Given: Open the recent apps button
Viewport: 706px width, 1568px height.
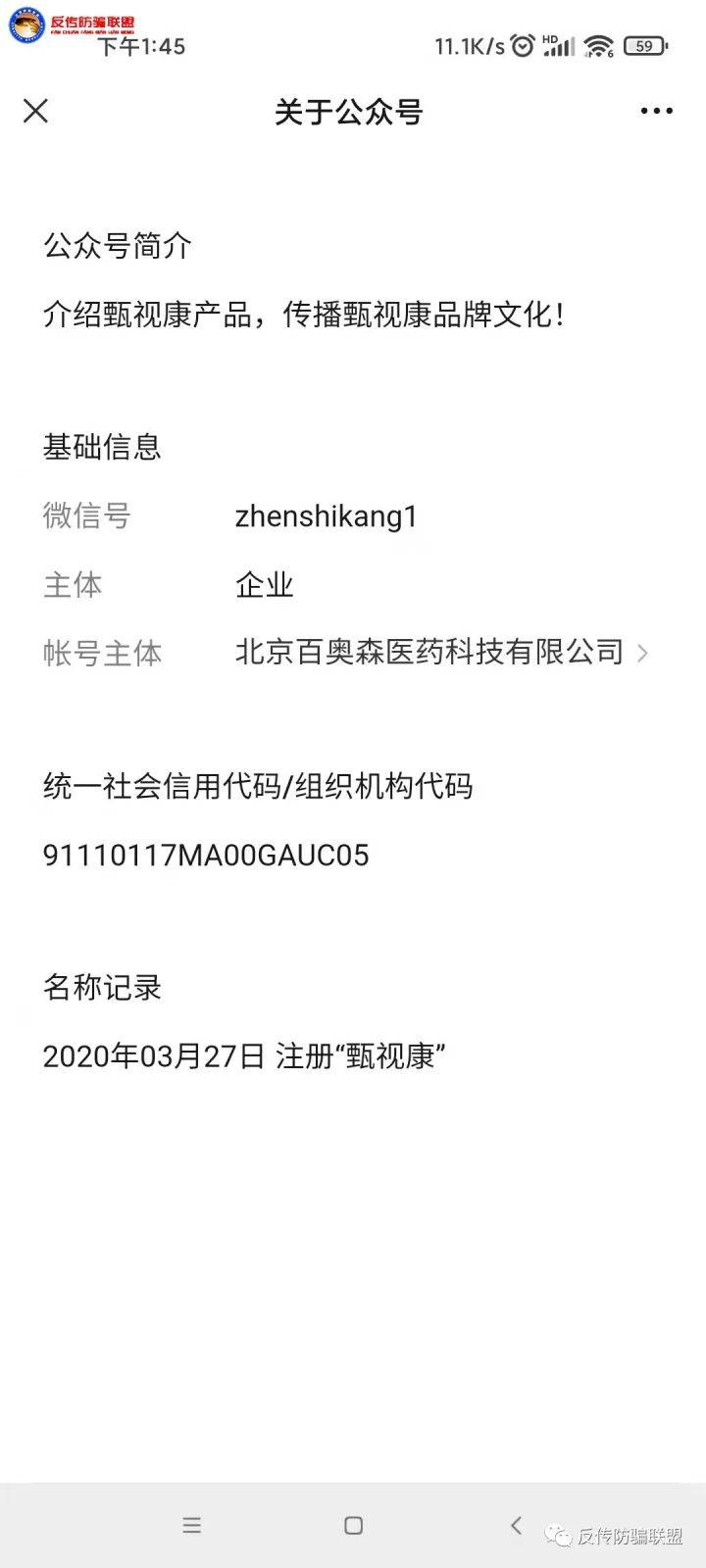Looking at the screenshot, I should 192,1525.
